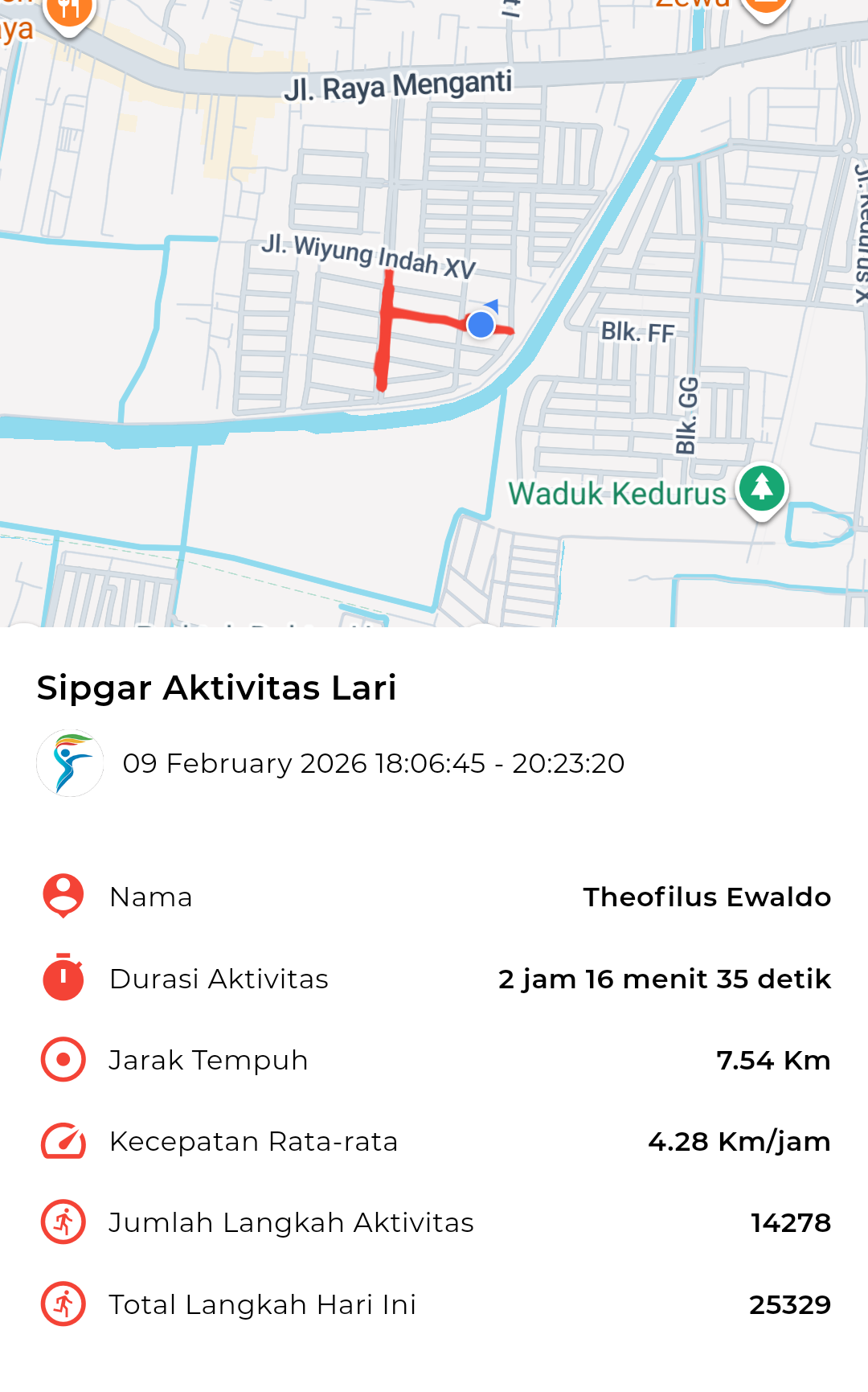Tap the Waduk Kedurus park marker
The width and height of the screenshot is (868, 1392).
point(761,489)
